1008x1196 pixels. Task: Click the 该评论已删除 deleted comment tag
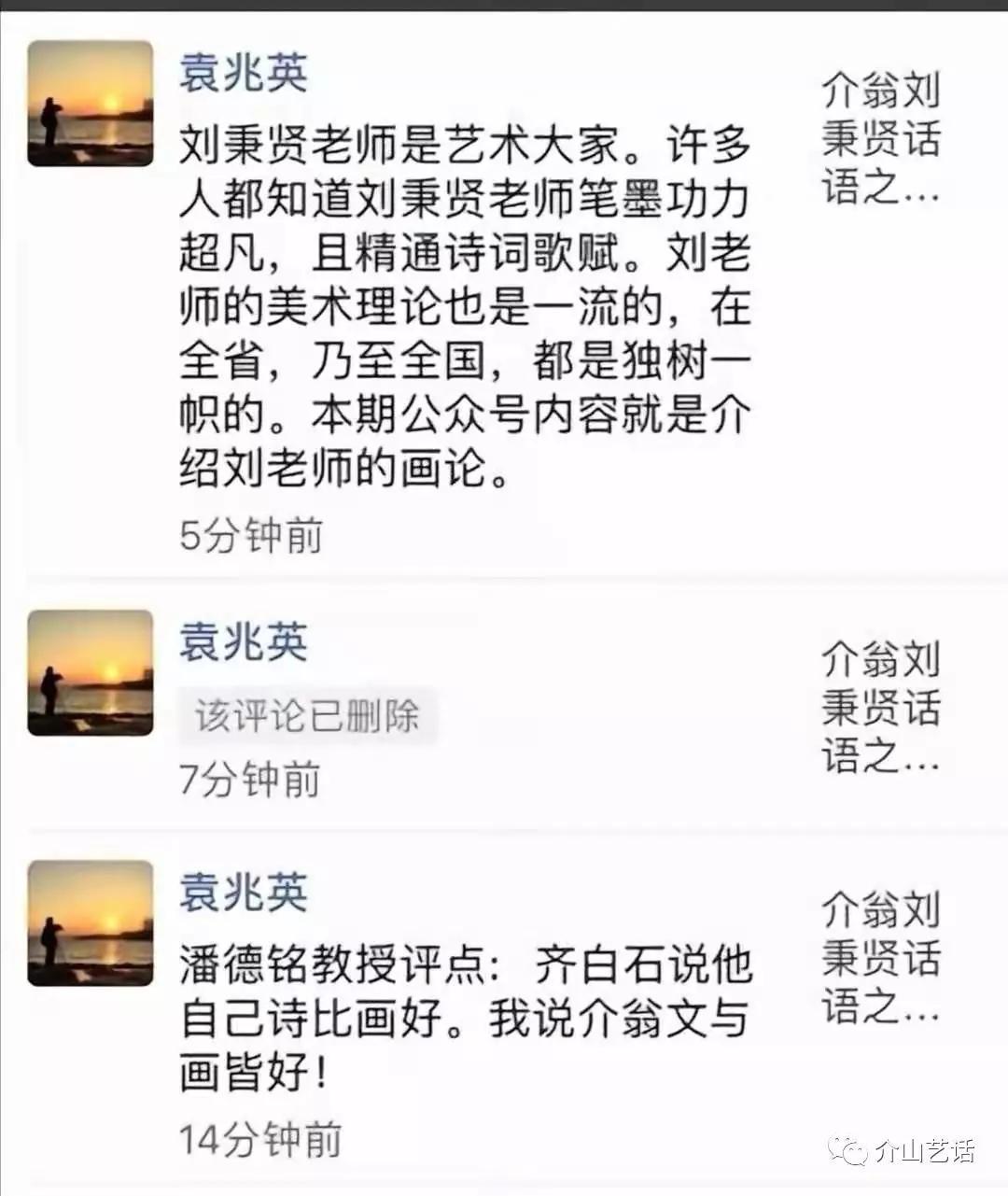click(x=308, y=716)
